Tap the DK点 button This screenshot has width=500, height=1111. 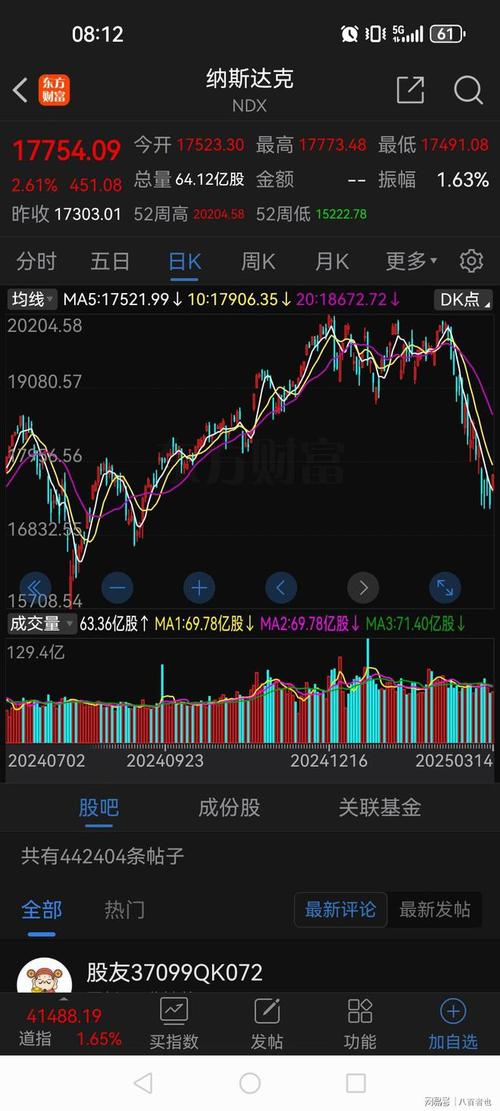(x=465, y=299)
